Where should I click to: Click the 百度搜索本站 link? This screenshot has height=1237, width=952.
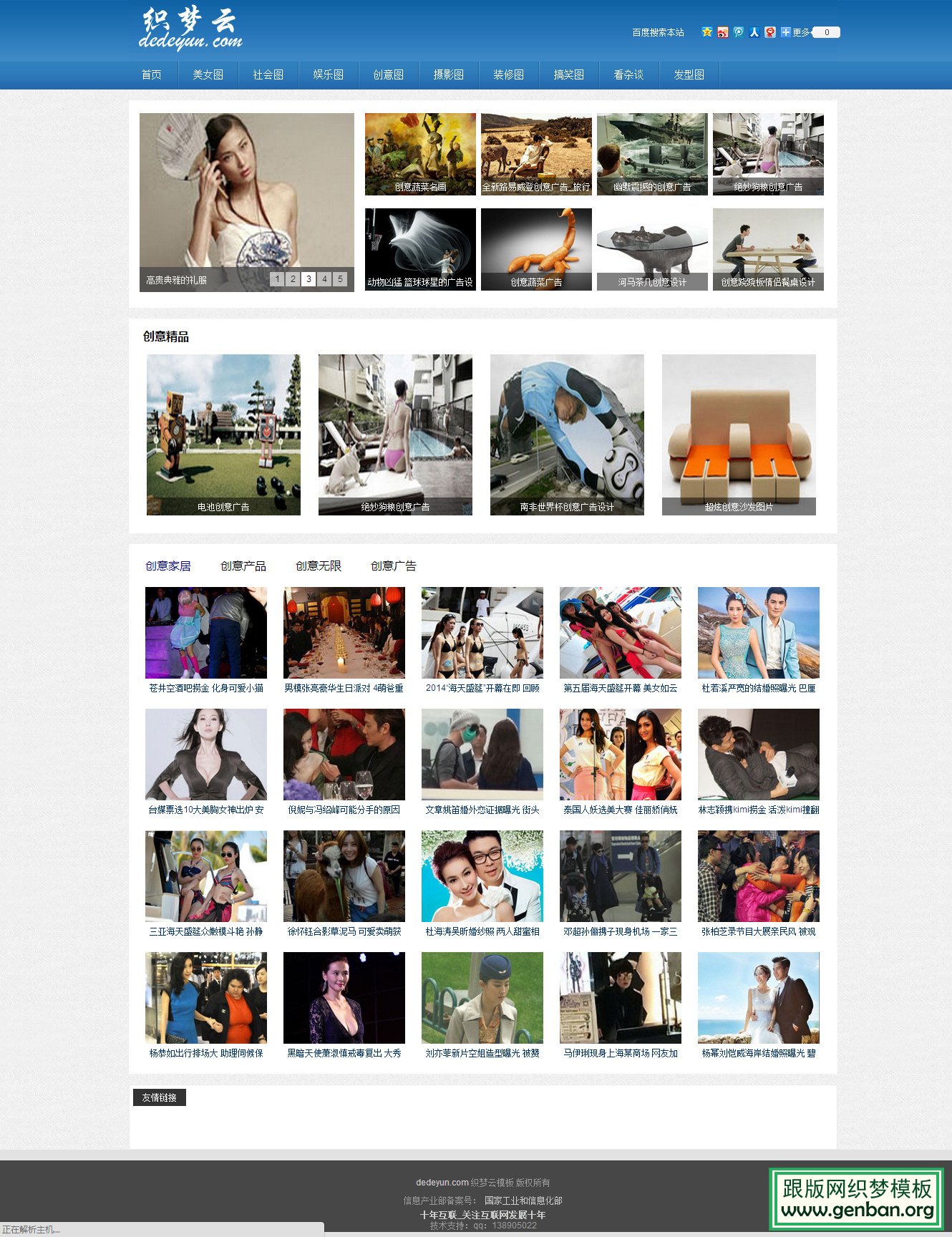[x=658, y=32]
